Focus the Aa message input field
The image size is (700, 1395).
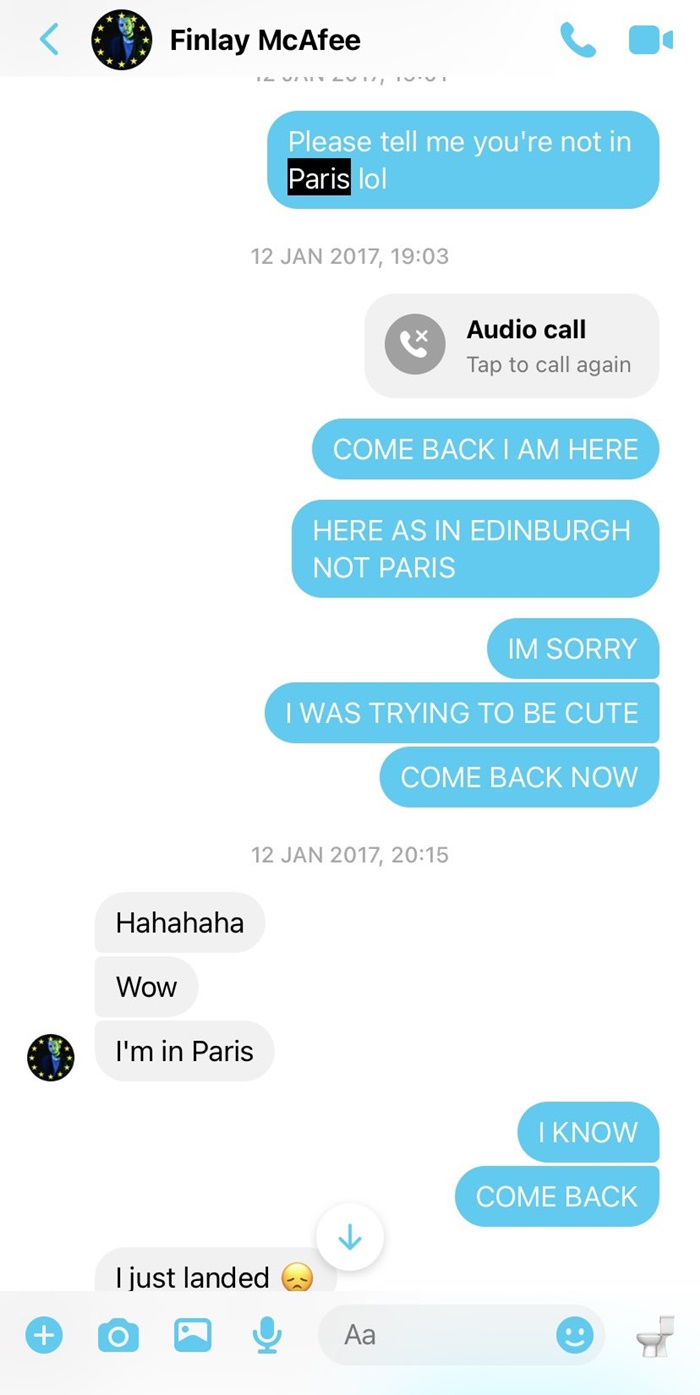pyautogui.click(x=440, y=1334)
